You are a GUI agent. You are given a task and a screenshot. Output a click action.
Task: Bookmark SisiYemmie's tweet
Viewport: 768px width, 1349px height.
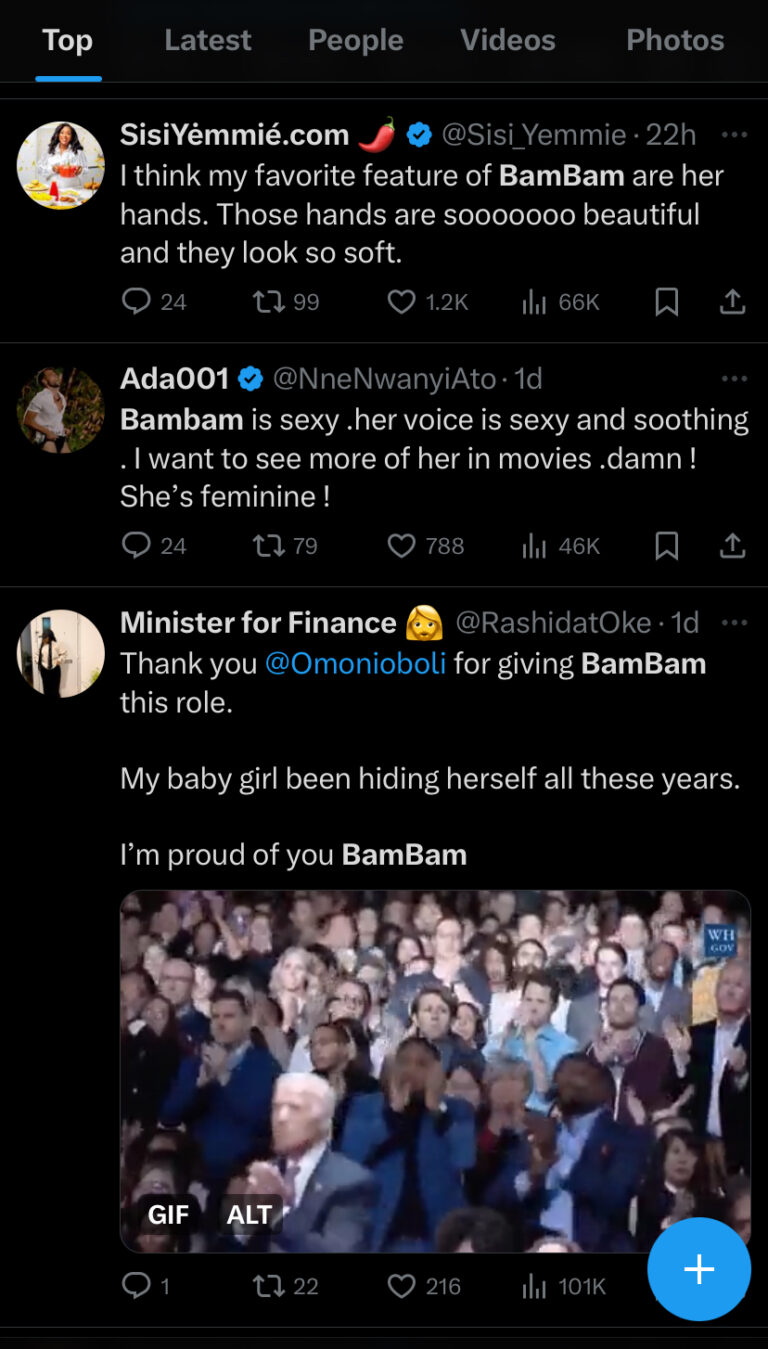[666, 301]
